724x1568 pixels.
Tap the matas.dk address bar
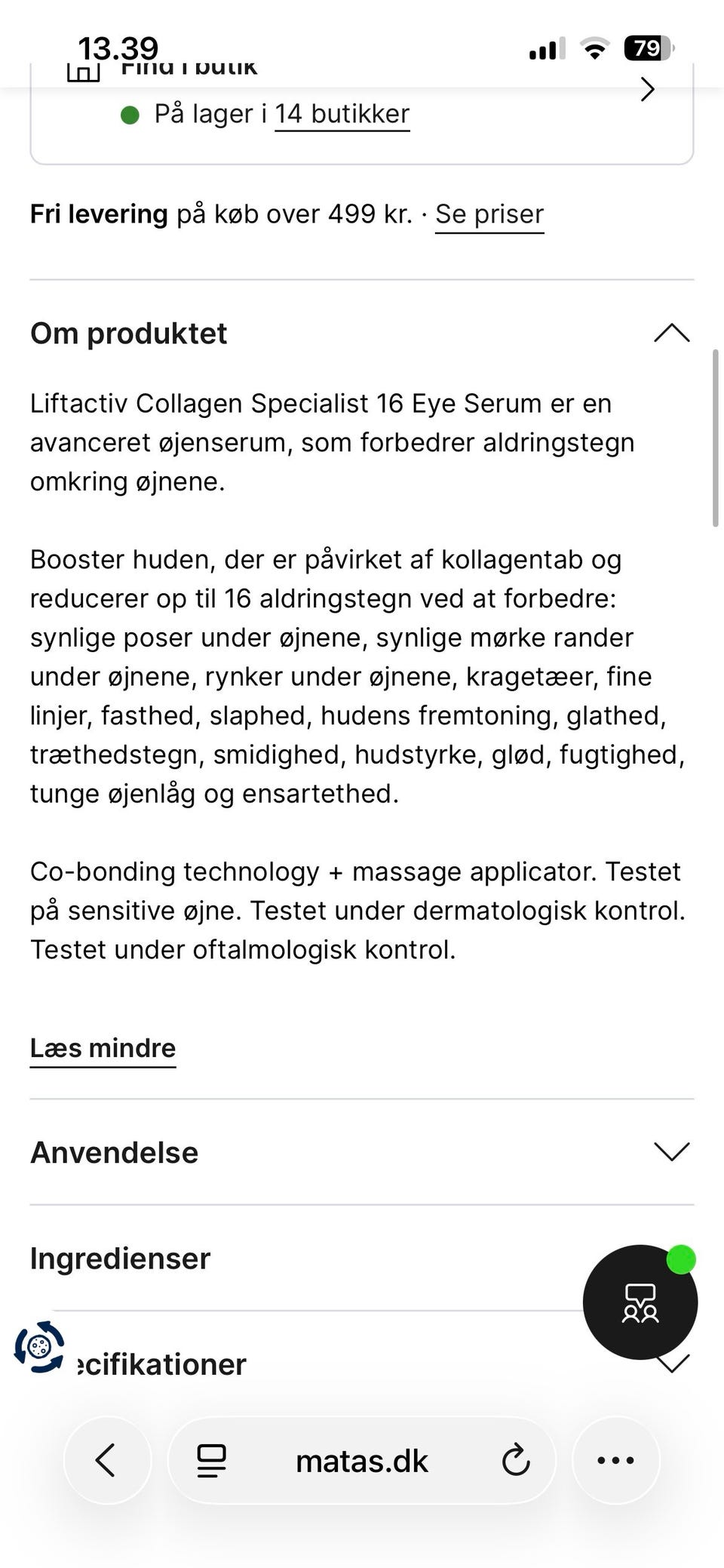click(x=361, y=1461)
